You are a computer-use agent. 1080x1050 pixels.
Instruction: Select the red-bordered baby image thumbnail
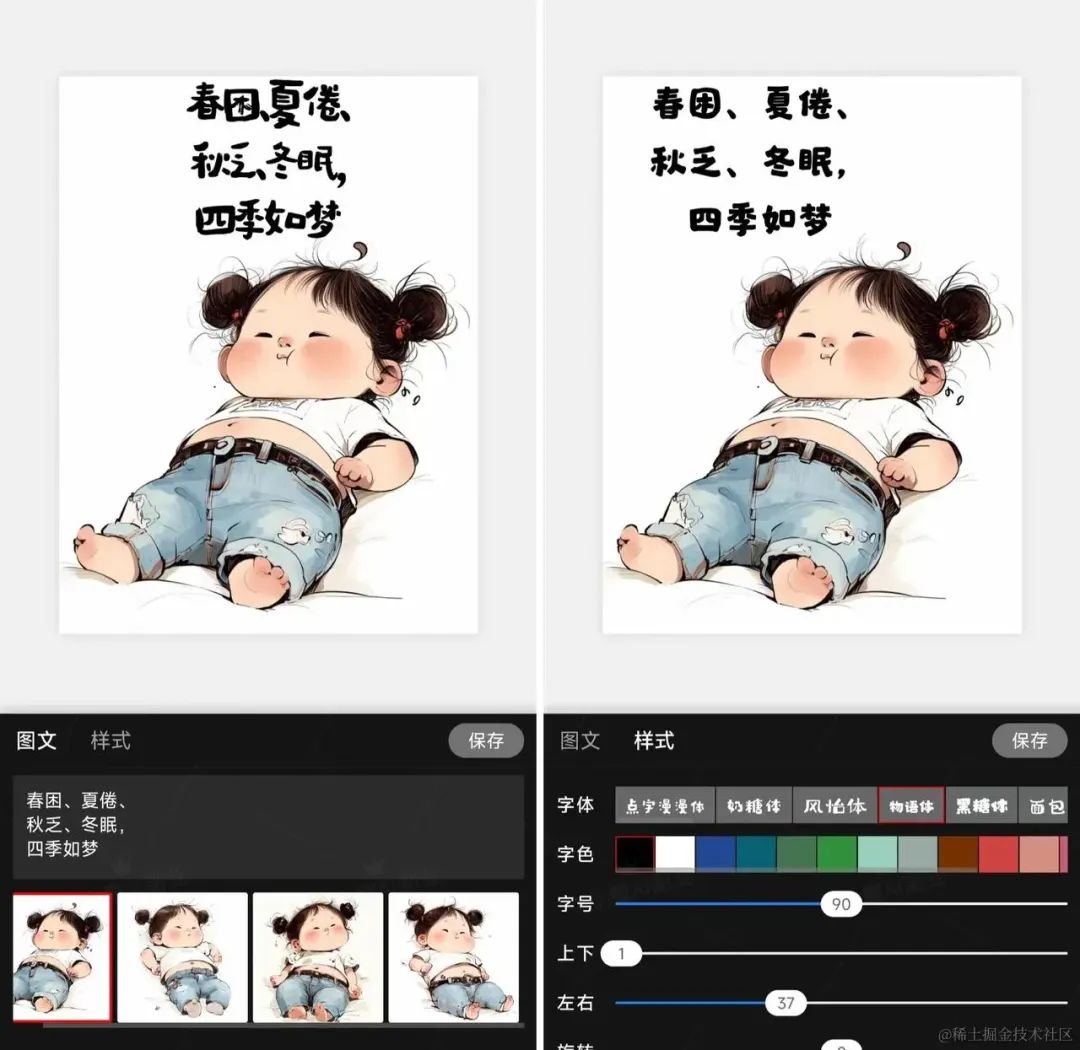(62, 957)
